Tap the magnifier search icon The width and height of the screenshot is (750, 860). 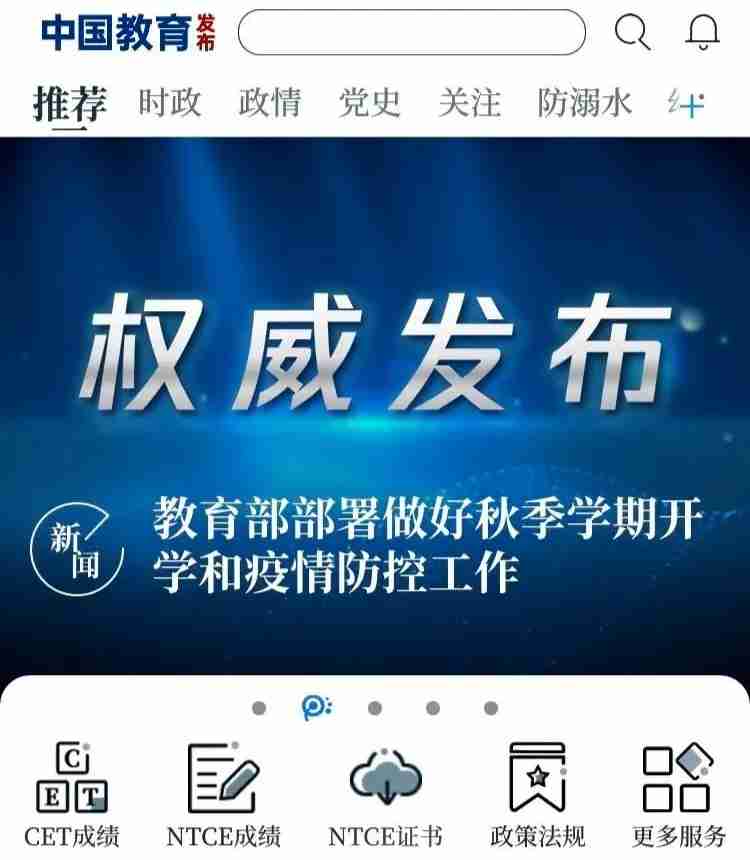(631, 33)
